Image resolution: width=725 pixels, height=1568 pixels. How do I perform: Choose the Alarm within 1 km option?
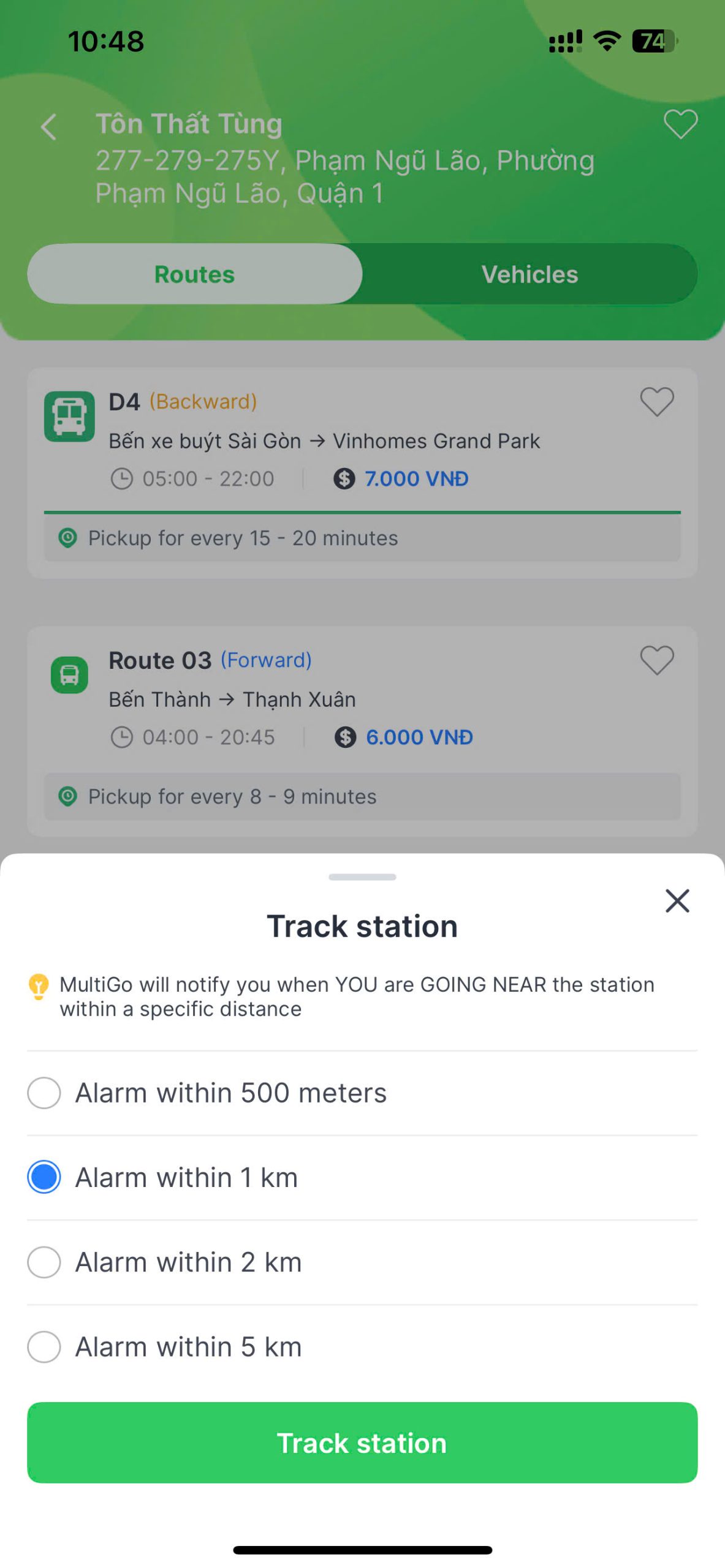pos(44,1177)
